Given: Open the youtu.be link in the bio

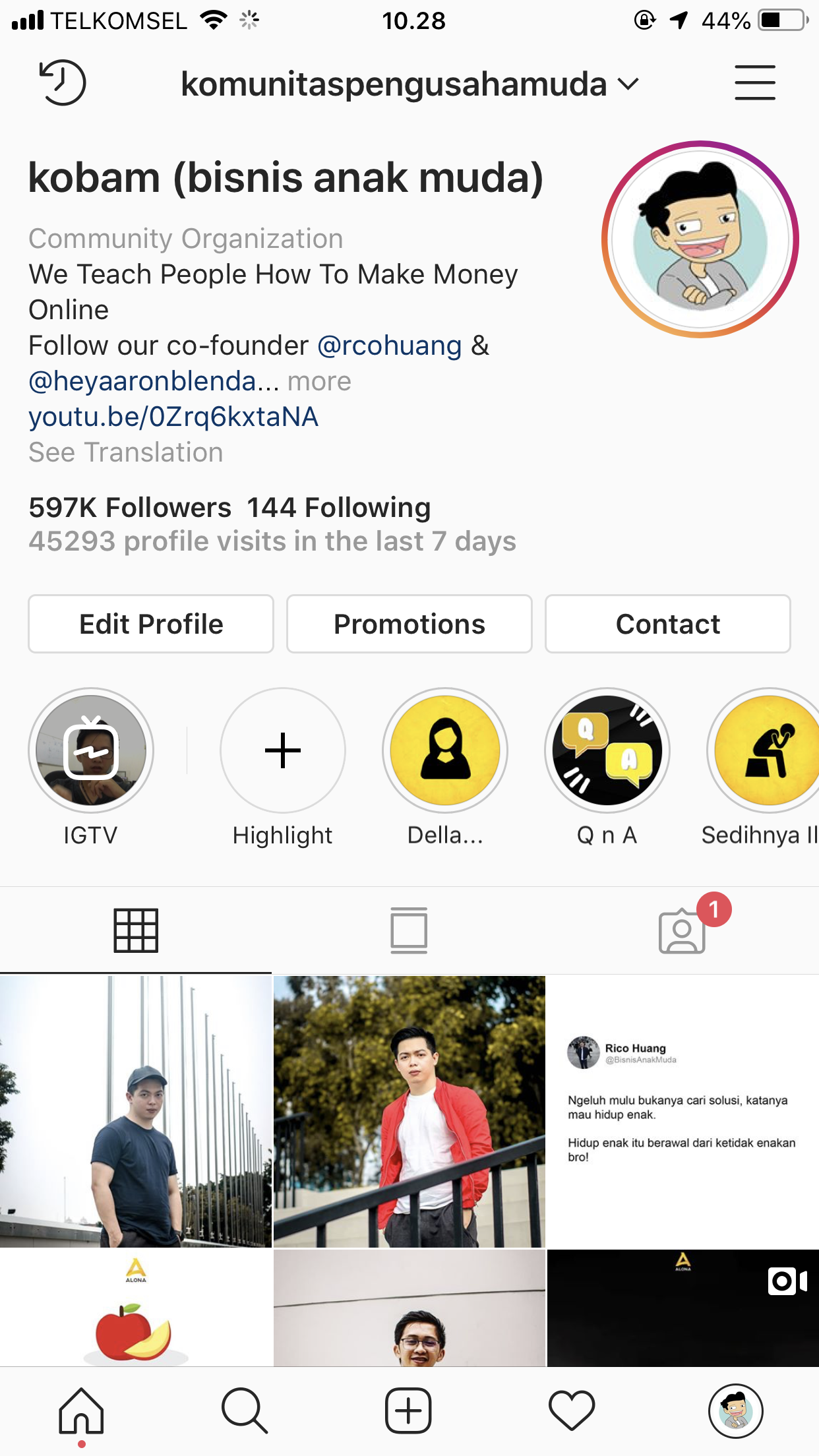Looking at the screenshot, I should tap(173, 417).
